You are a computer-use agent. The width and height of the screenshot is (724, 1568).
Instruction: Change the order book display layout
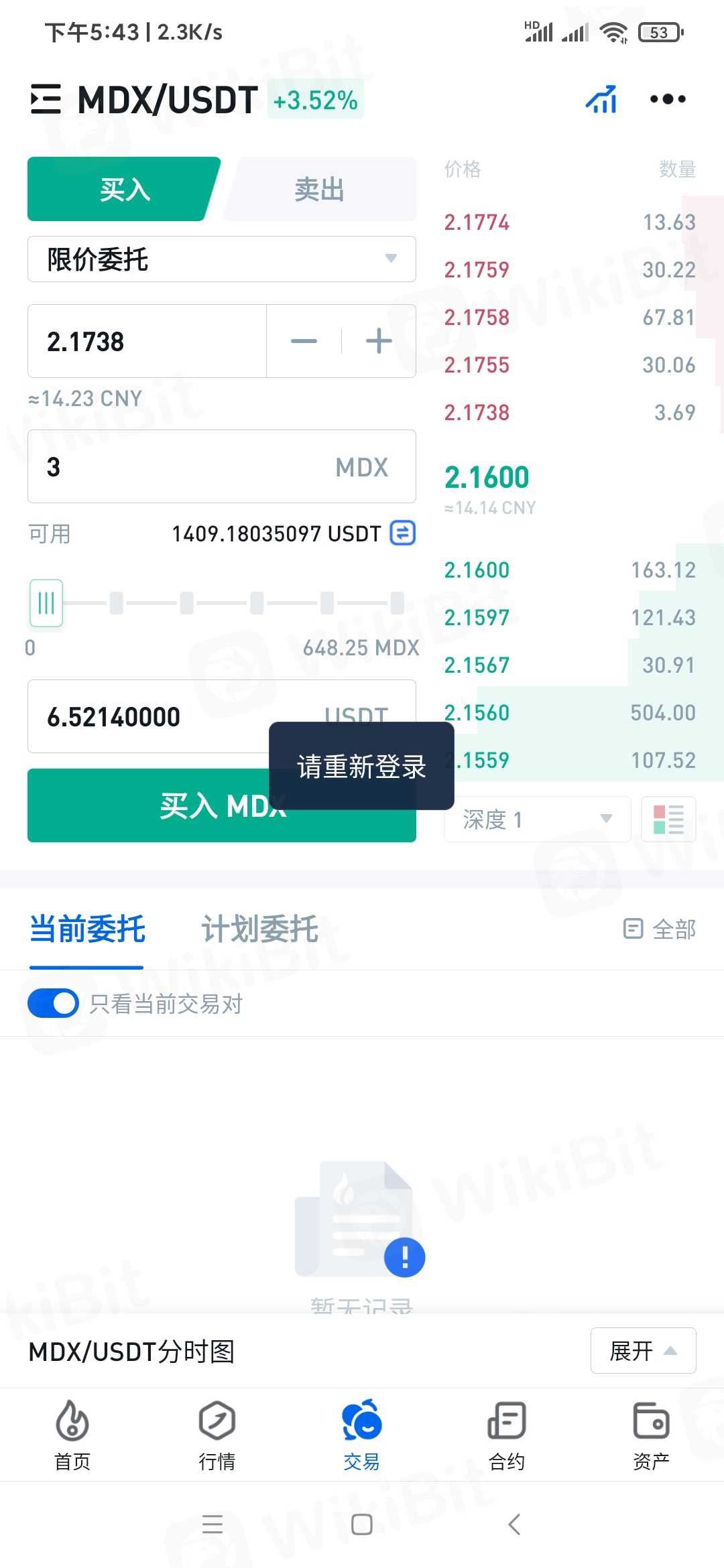[668, 819]
